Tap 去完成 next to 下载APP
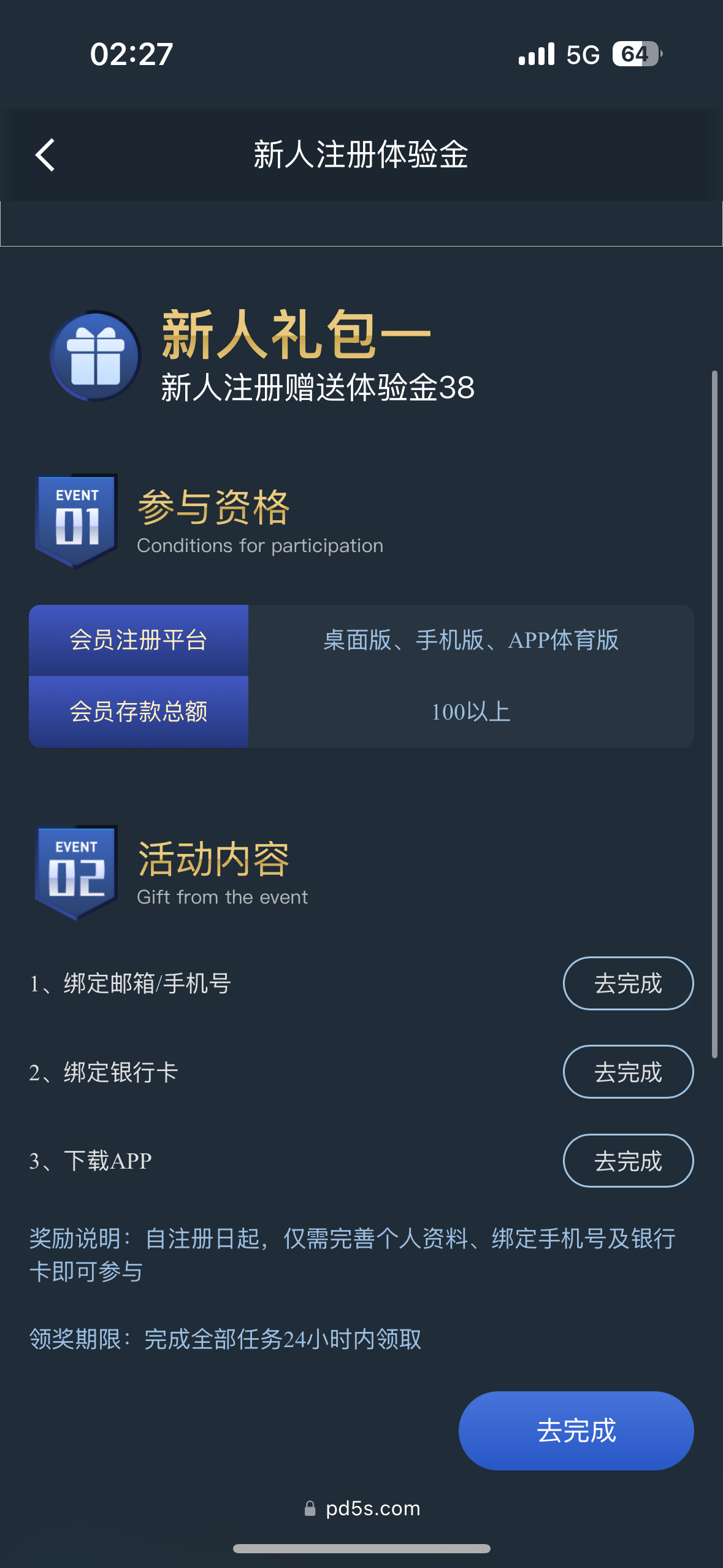The height and width of the screenshot is (1568, 723). click(x=627, y=1161)
